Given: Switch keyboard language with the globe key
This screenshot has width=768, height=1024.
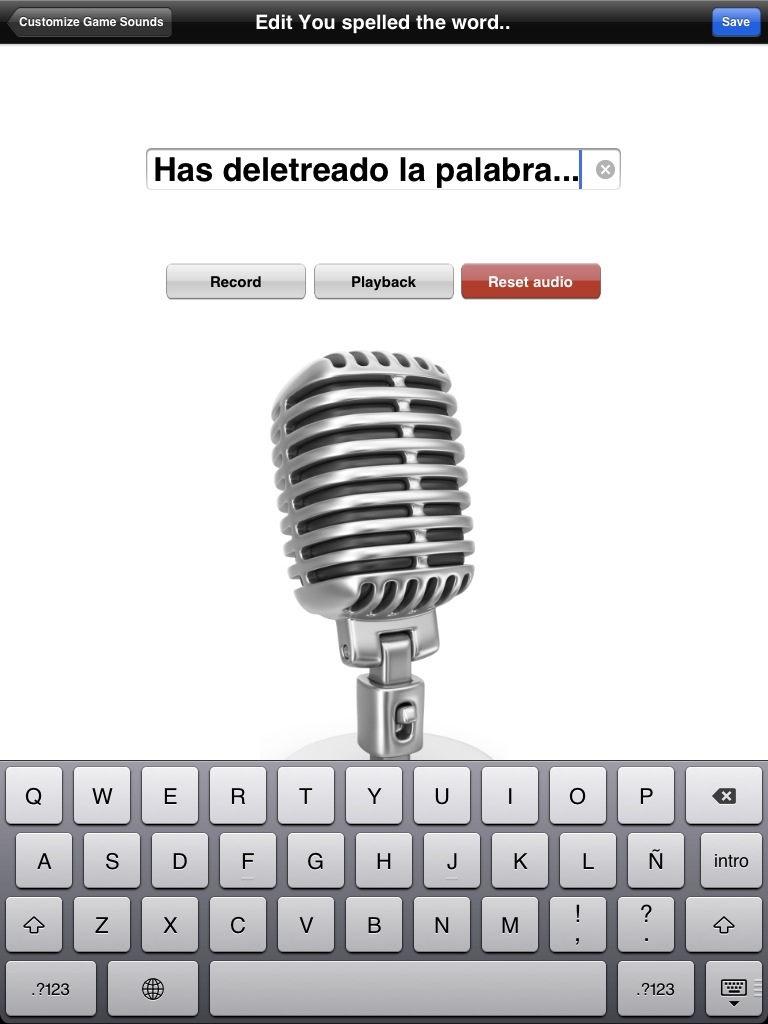Looking at the screenshot, I should tap(153, 988).
